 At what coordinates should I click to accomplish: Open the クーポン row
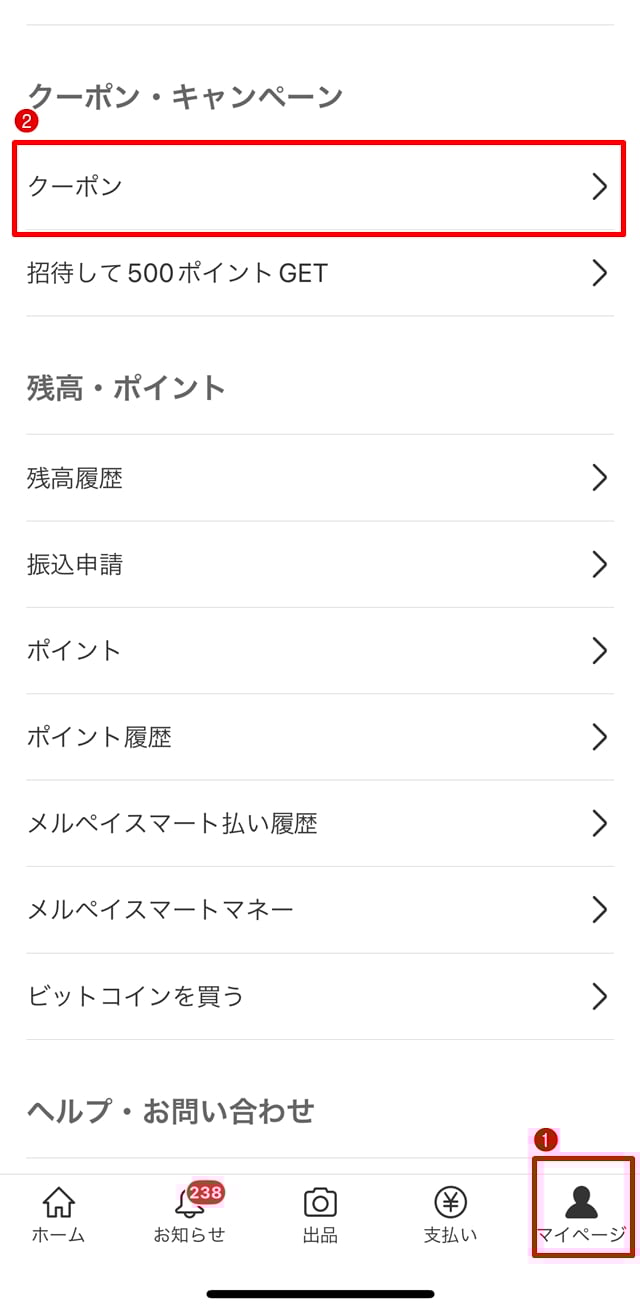(x=319, y=187)
